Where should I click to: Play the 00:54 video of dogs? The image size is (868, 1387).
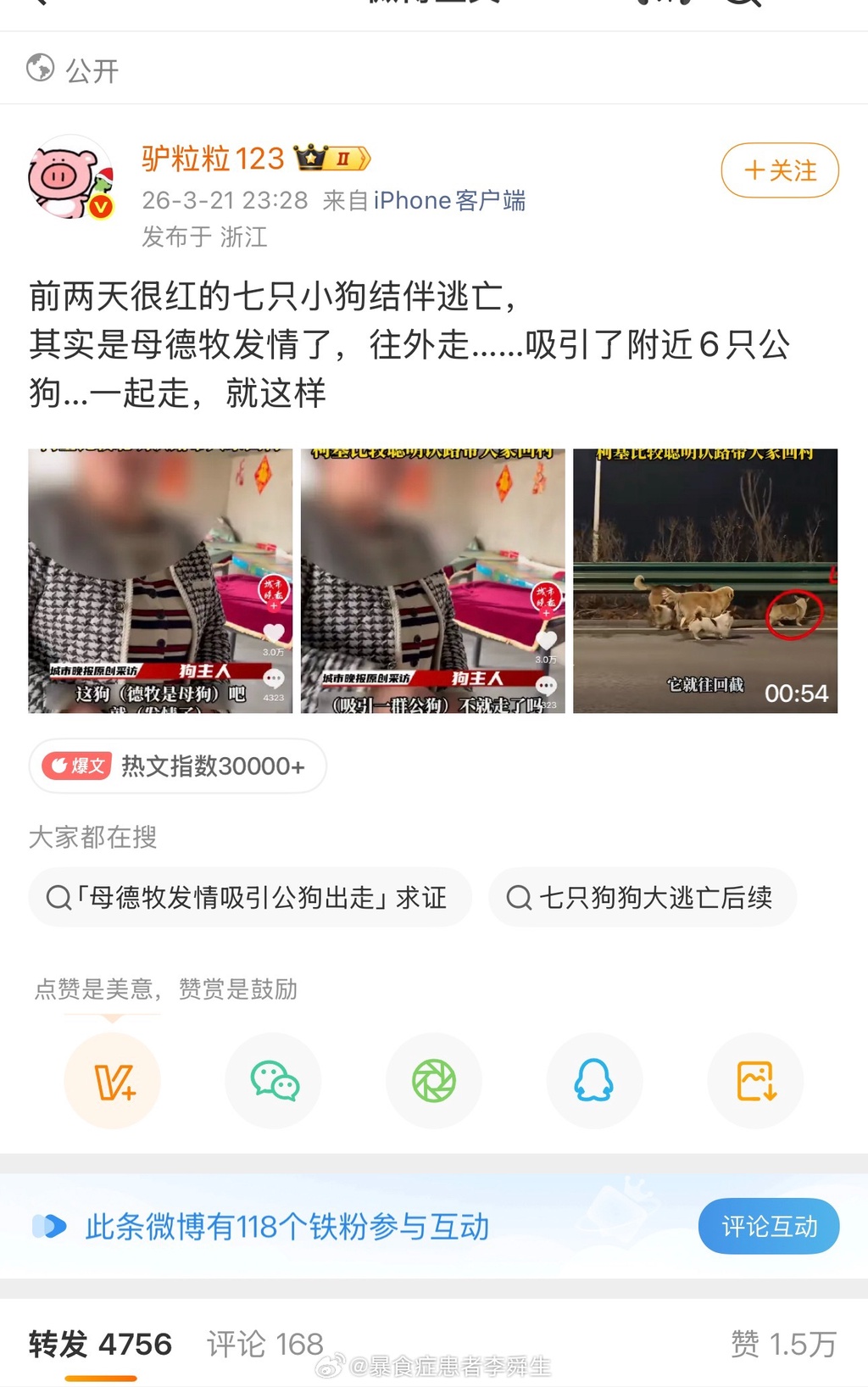tap(705, 581)
